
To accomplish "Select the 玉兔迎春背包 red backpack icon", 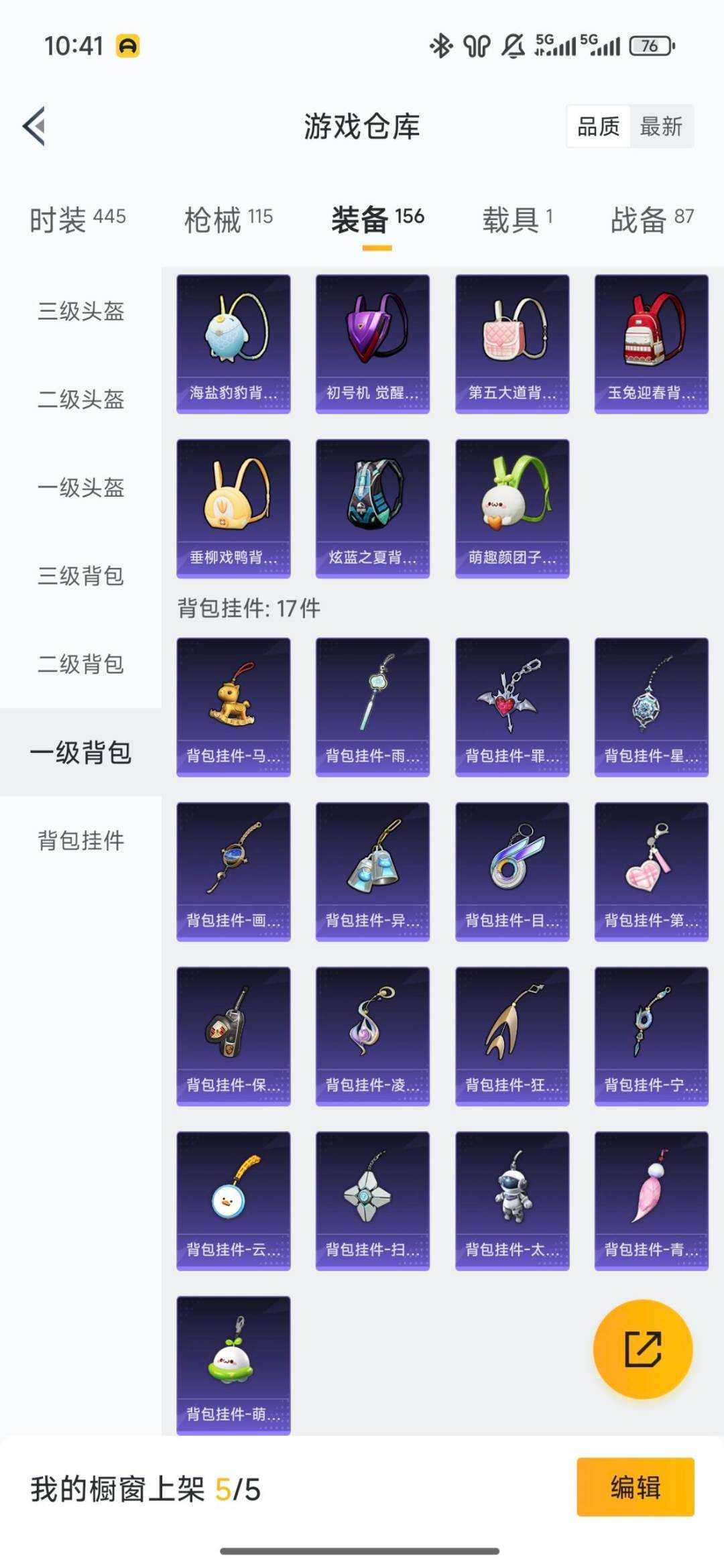I will [x=650, y=342].
